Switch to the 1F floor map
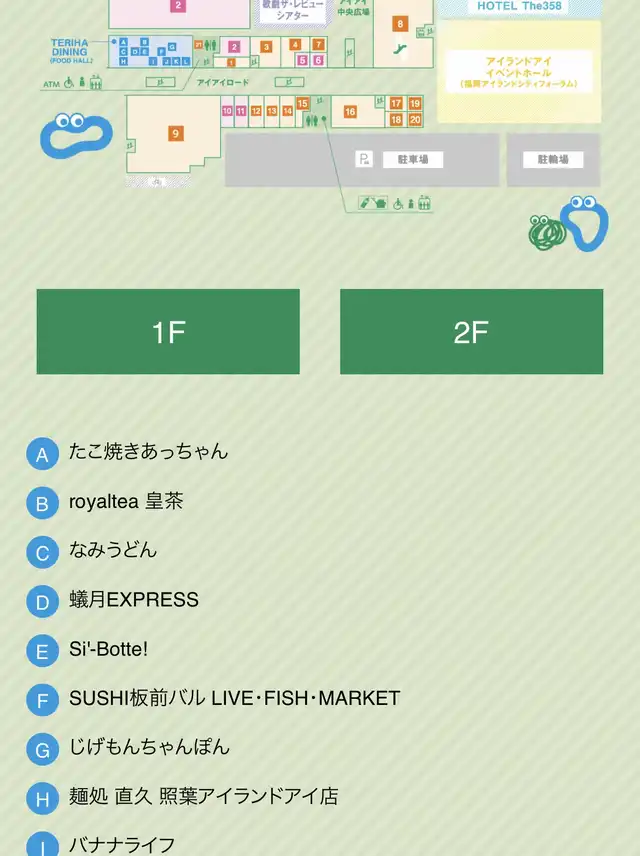This screenshot has width=640, height=856. pos(168,331)
